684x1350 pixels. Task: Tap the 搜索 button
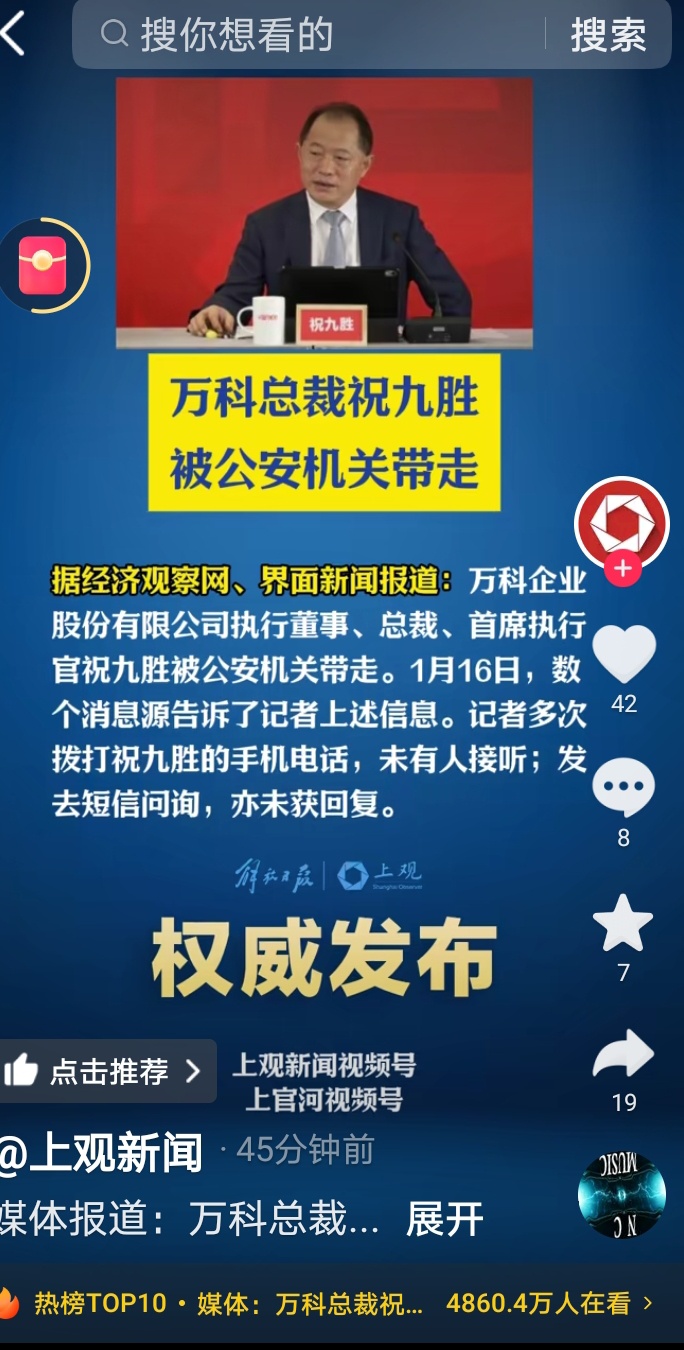tap(608, 35)
